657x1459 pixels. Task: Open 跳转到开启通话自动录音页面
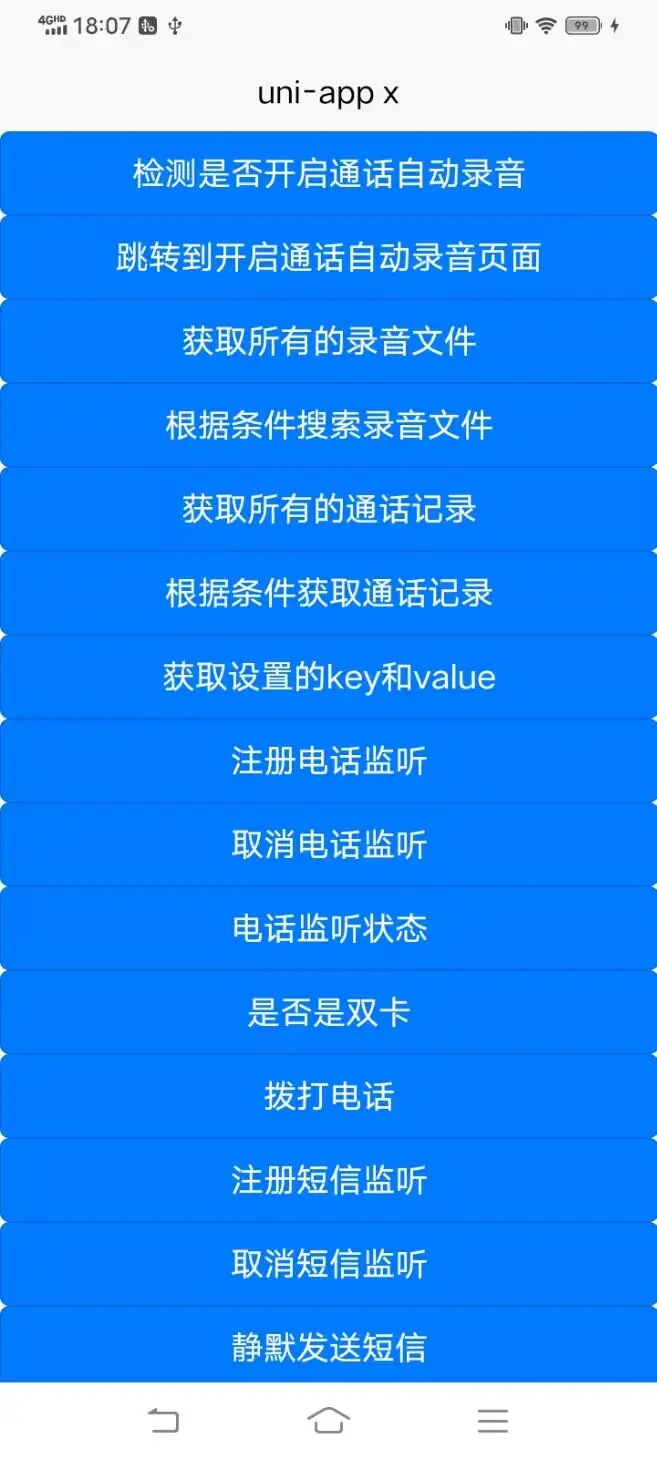pyautogui.click(x=328, y=258)
